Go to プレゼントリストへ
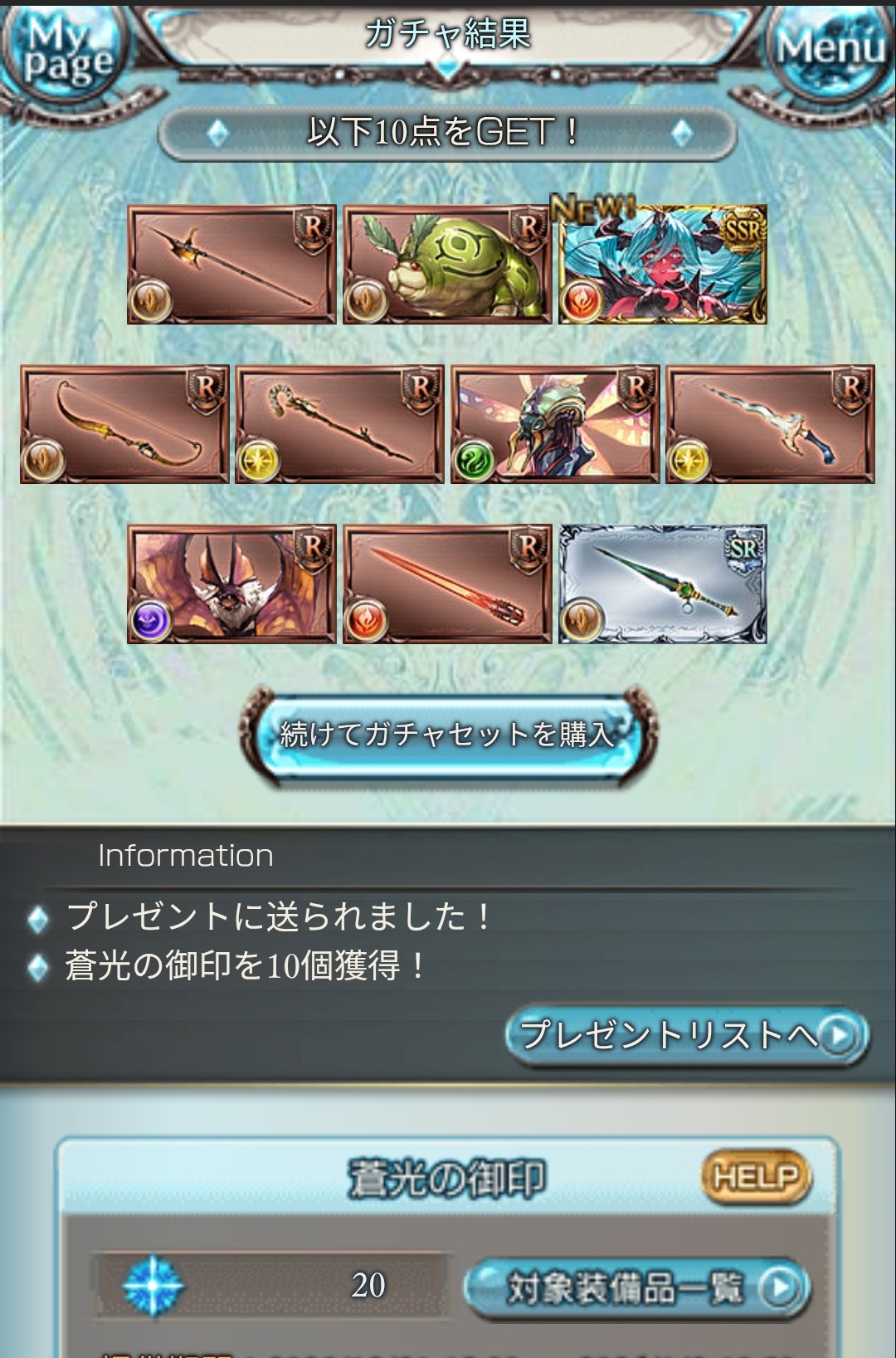Viewport: 896px width, 1358px height. (687, 1035)
